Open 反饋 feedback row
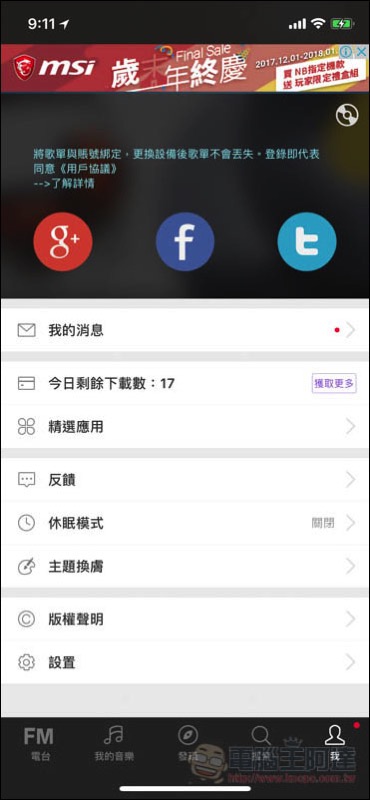Viewport: 370px width, 800px height. 185,480
